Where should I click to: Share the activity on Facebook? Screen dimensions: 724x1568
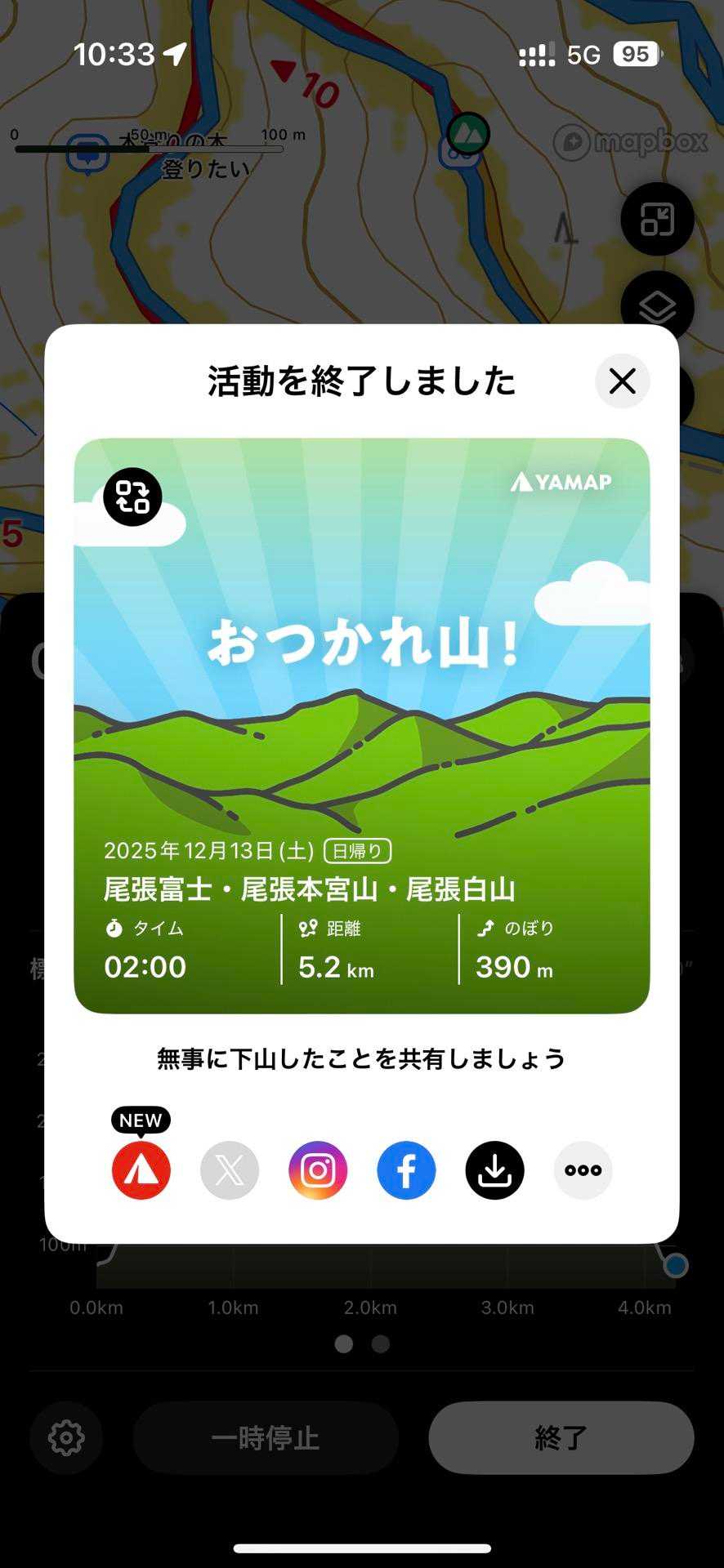pos(406,1170)
